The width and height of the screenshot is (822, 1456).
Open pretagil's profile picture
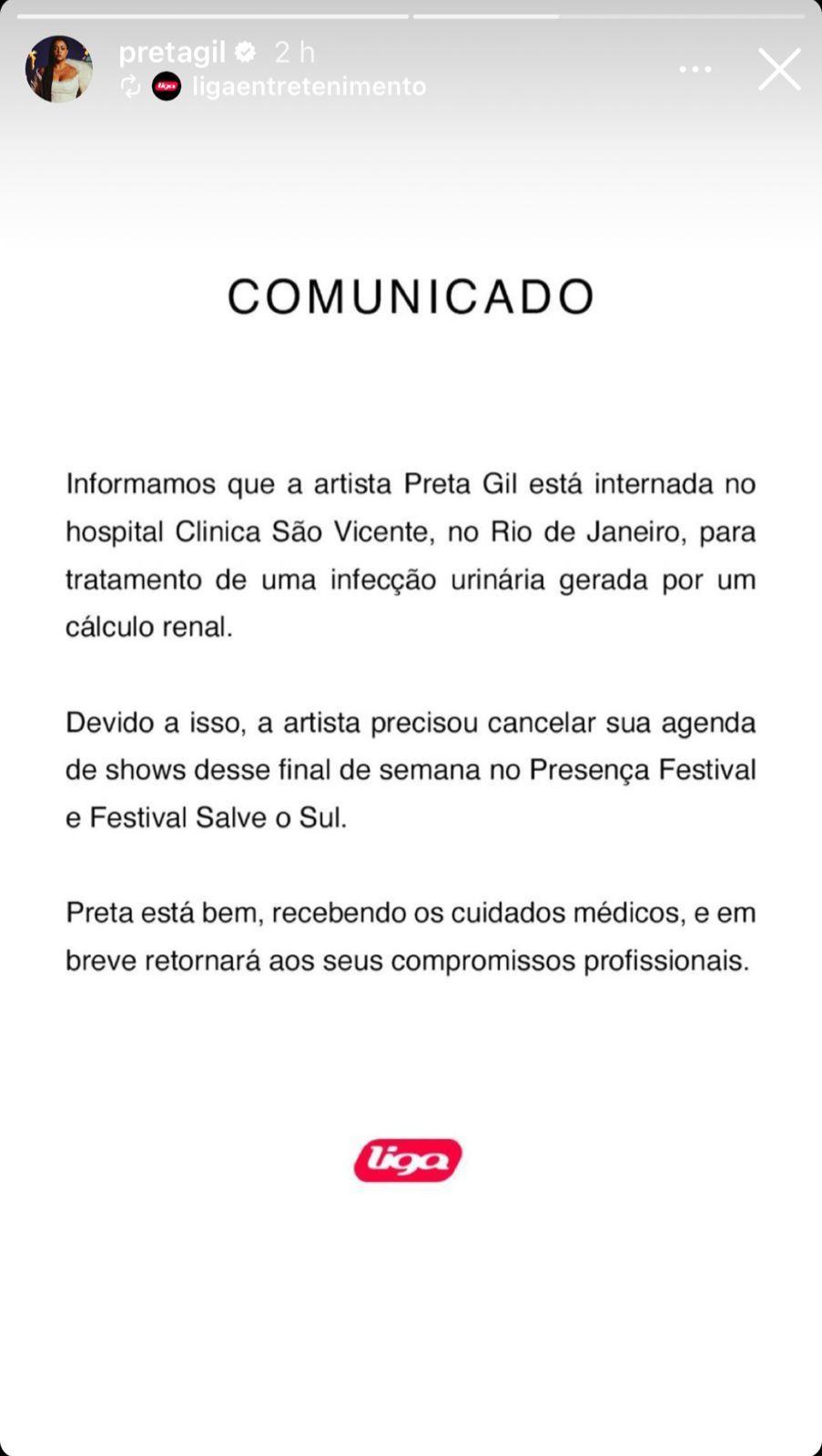point(58,69)
